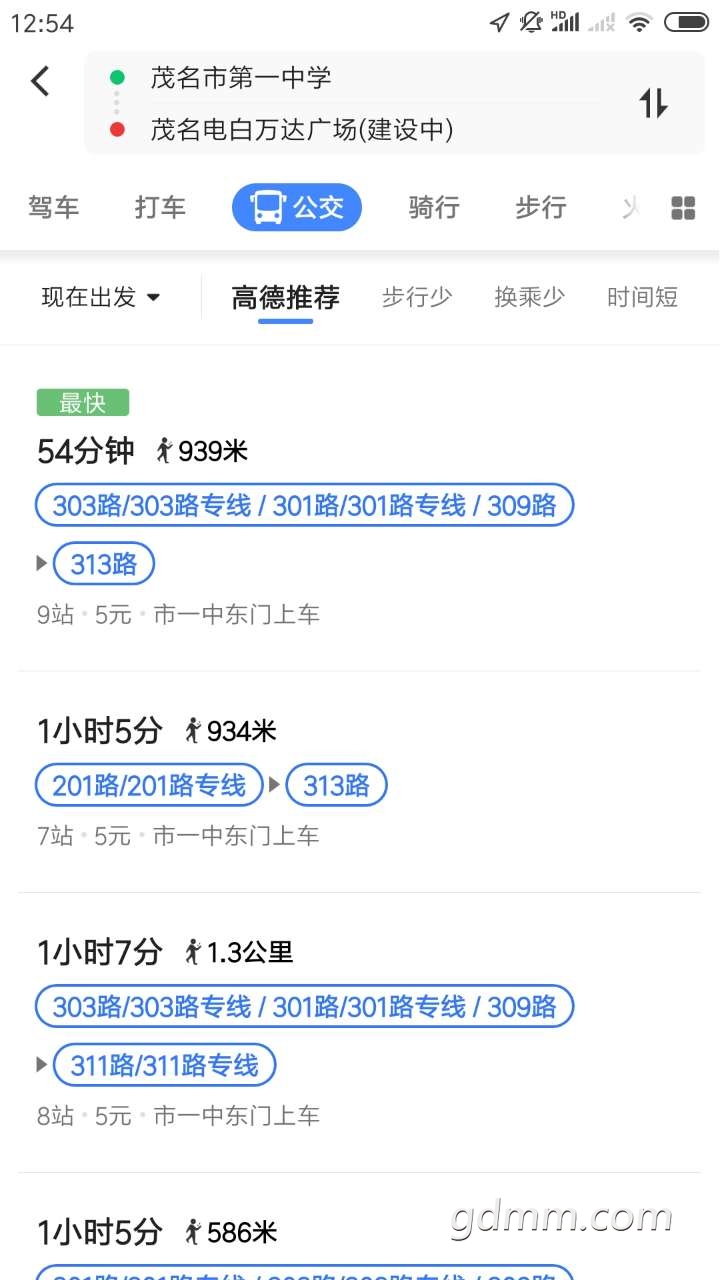Viewport: 720px width, 1280px height.
Task: Open the grid icon for more travel modes
Action: (x=683, y=207)
